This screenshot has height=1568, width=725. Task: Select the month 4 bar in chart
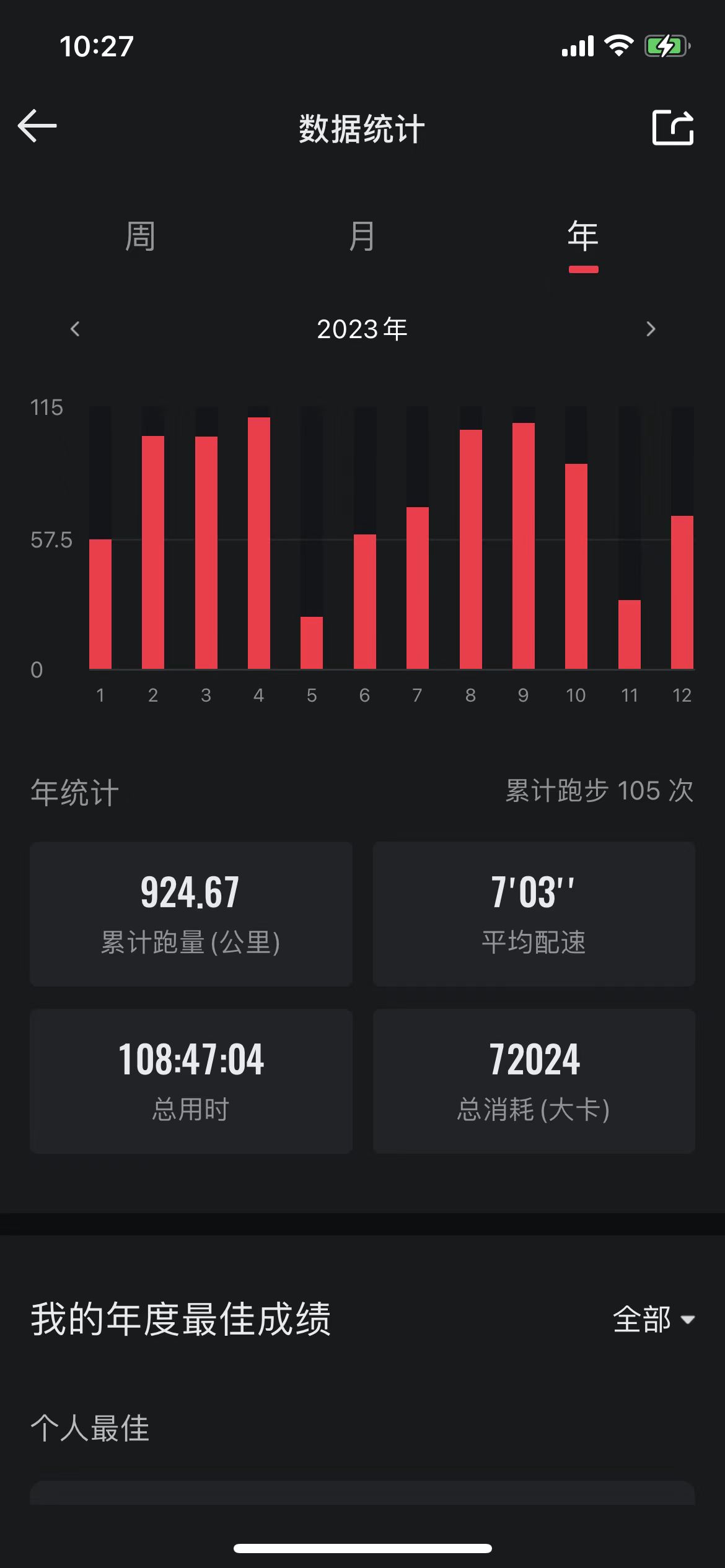pos(258,542)
